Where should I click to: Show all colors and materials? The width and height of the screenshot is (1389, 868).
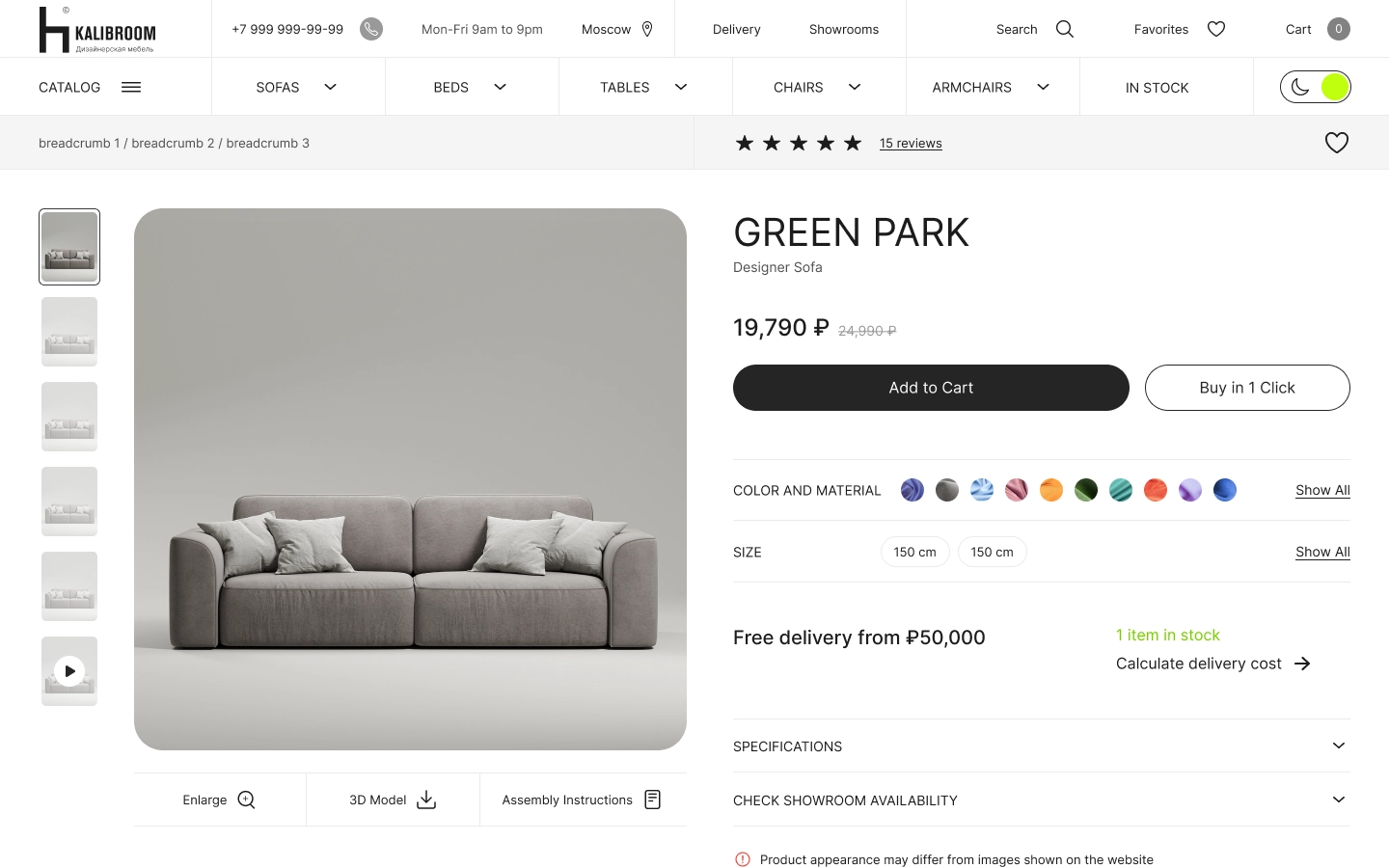[1322, 490]
